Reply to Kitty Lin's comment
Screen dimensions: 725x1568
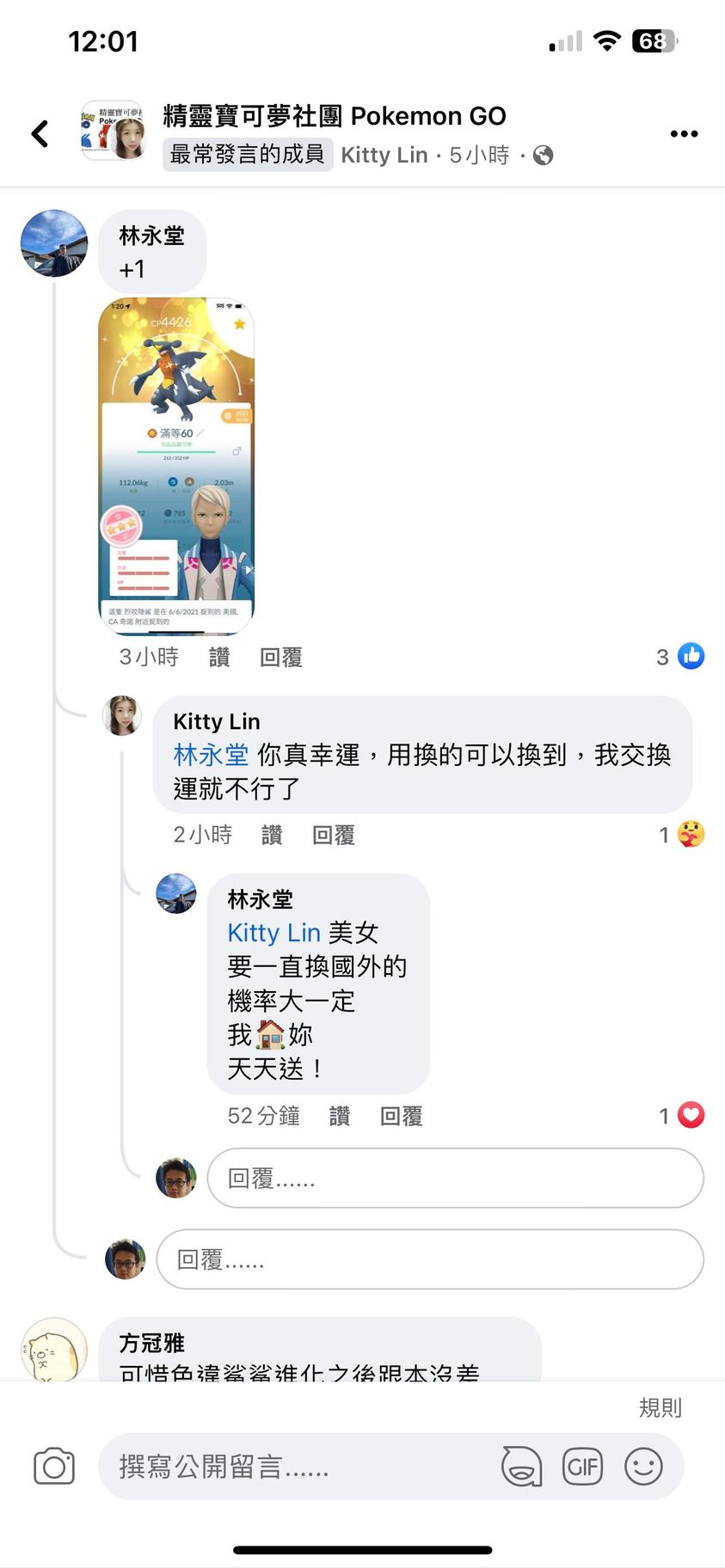(x=334, y=835)
